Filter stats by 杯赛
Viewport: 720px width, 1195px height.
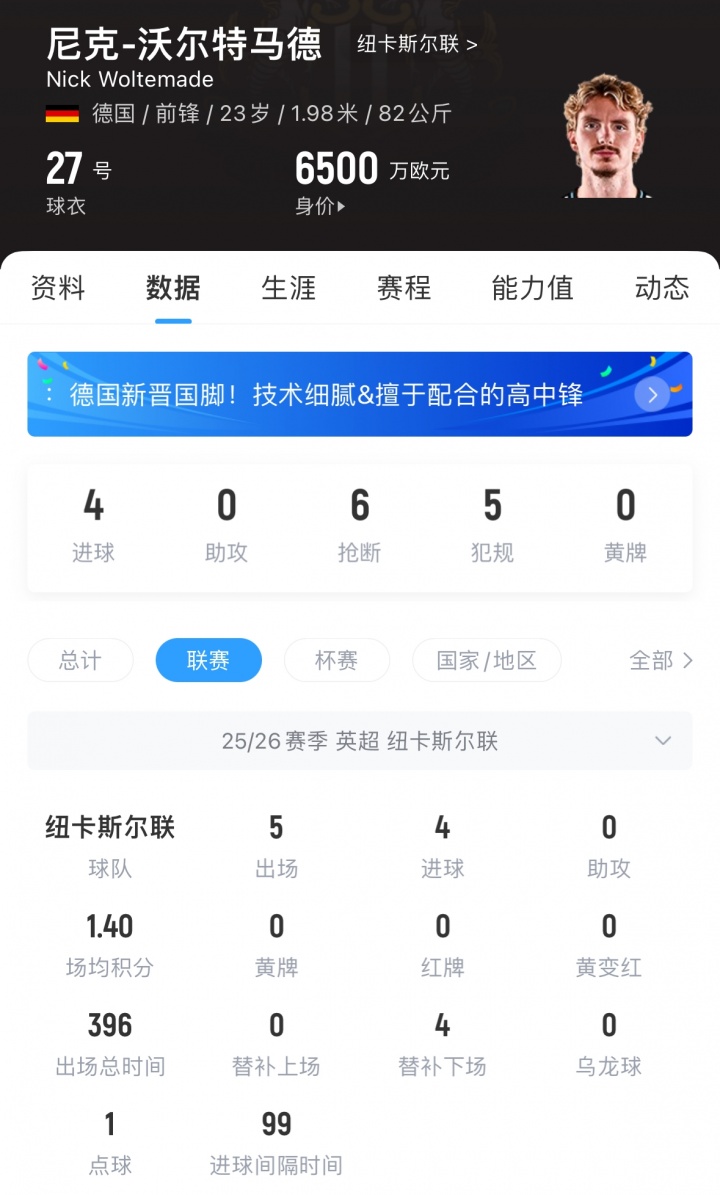pos(336,660)
